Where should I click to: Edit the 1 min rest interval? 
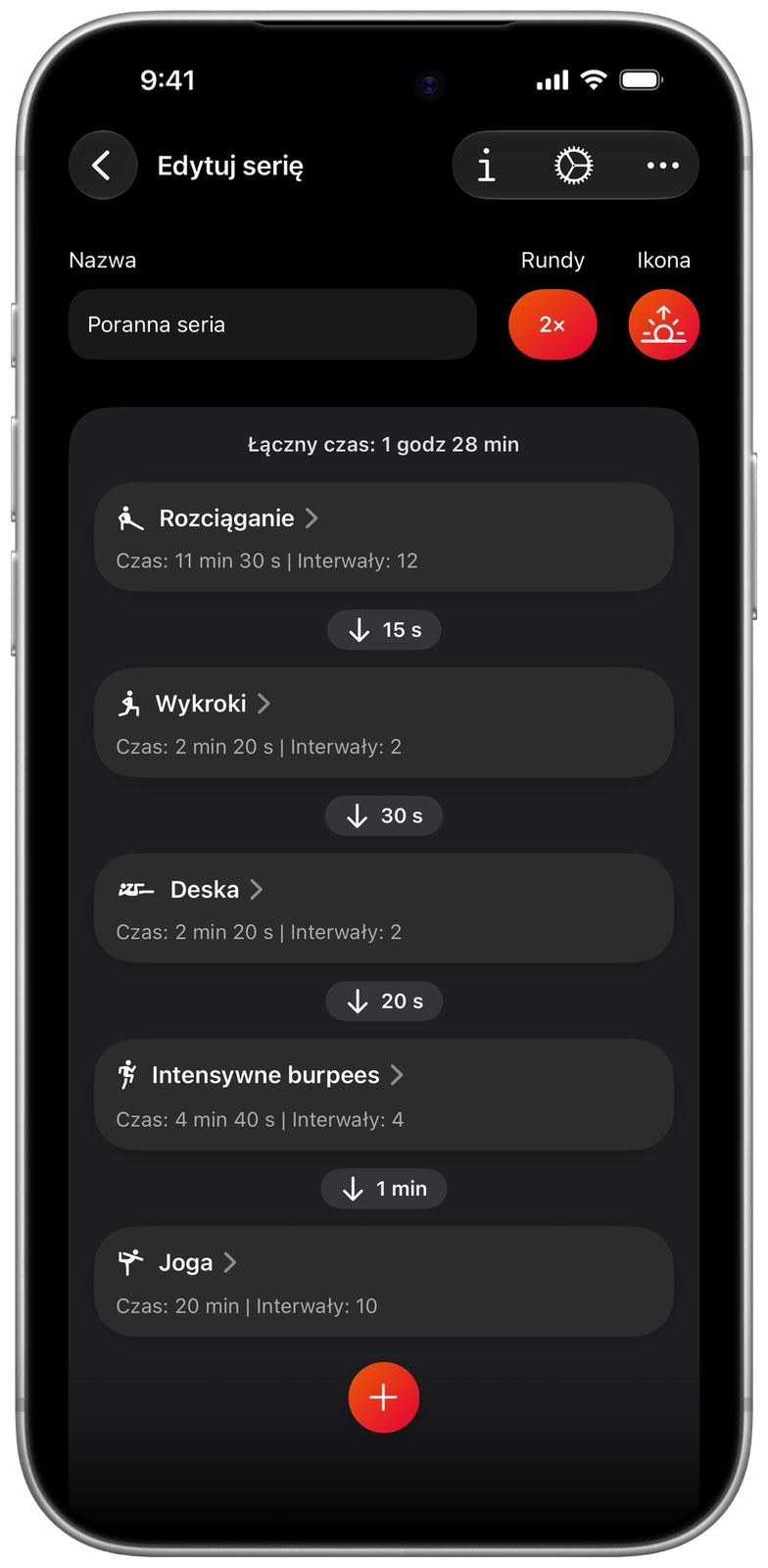pyautogui.click(x=384, y=1189)
